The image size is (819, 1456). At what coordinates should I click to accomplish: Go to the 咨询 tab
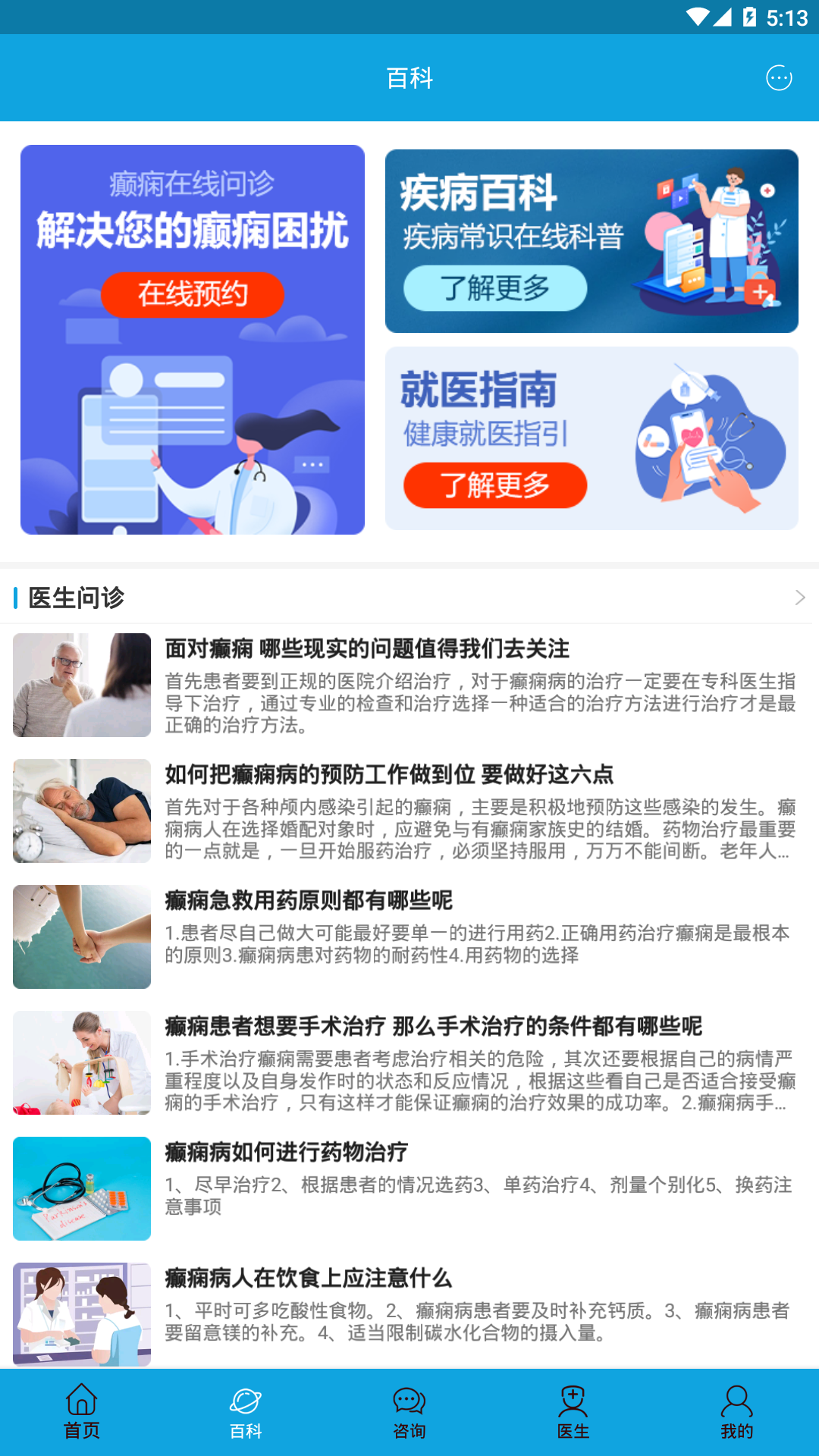tap(409, 1412)
